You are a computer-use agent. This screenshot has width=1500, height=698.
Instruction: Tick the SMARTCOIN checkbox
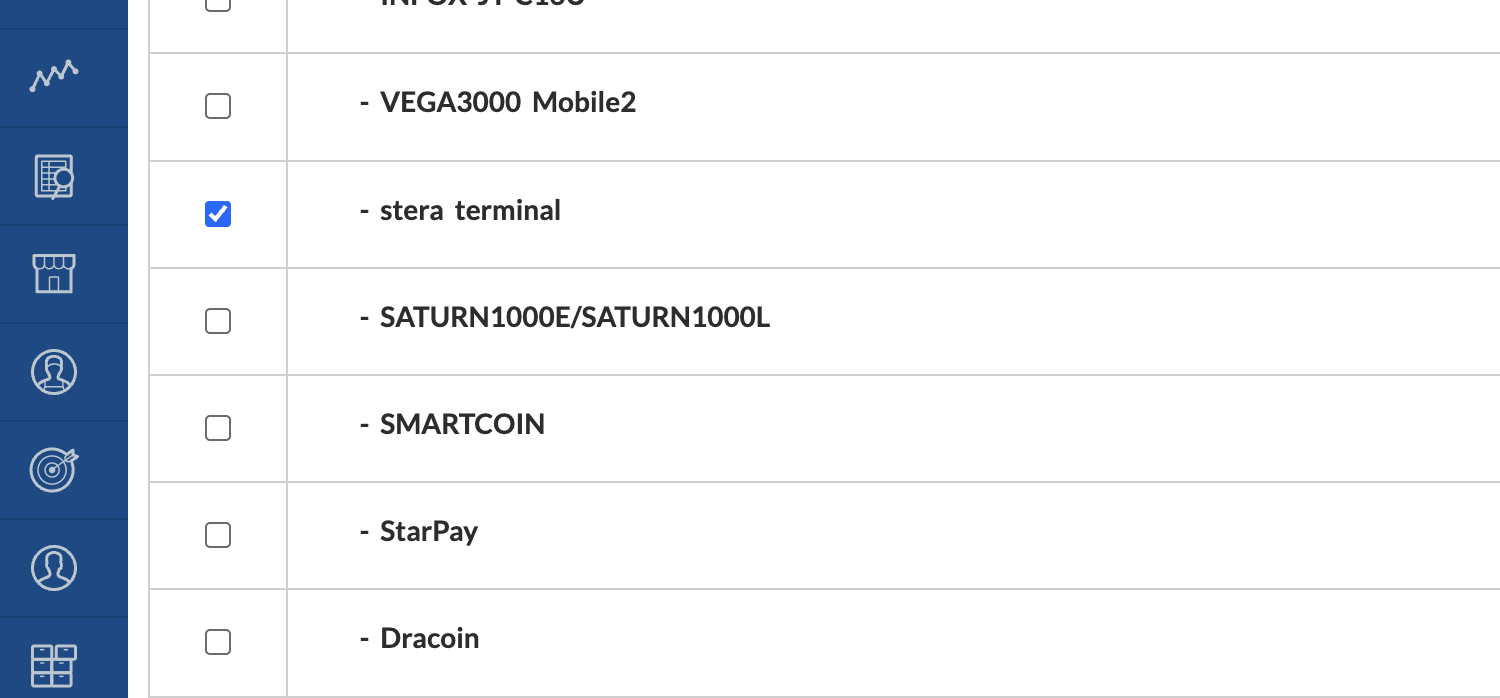click(218, 428)
